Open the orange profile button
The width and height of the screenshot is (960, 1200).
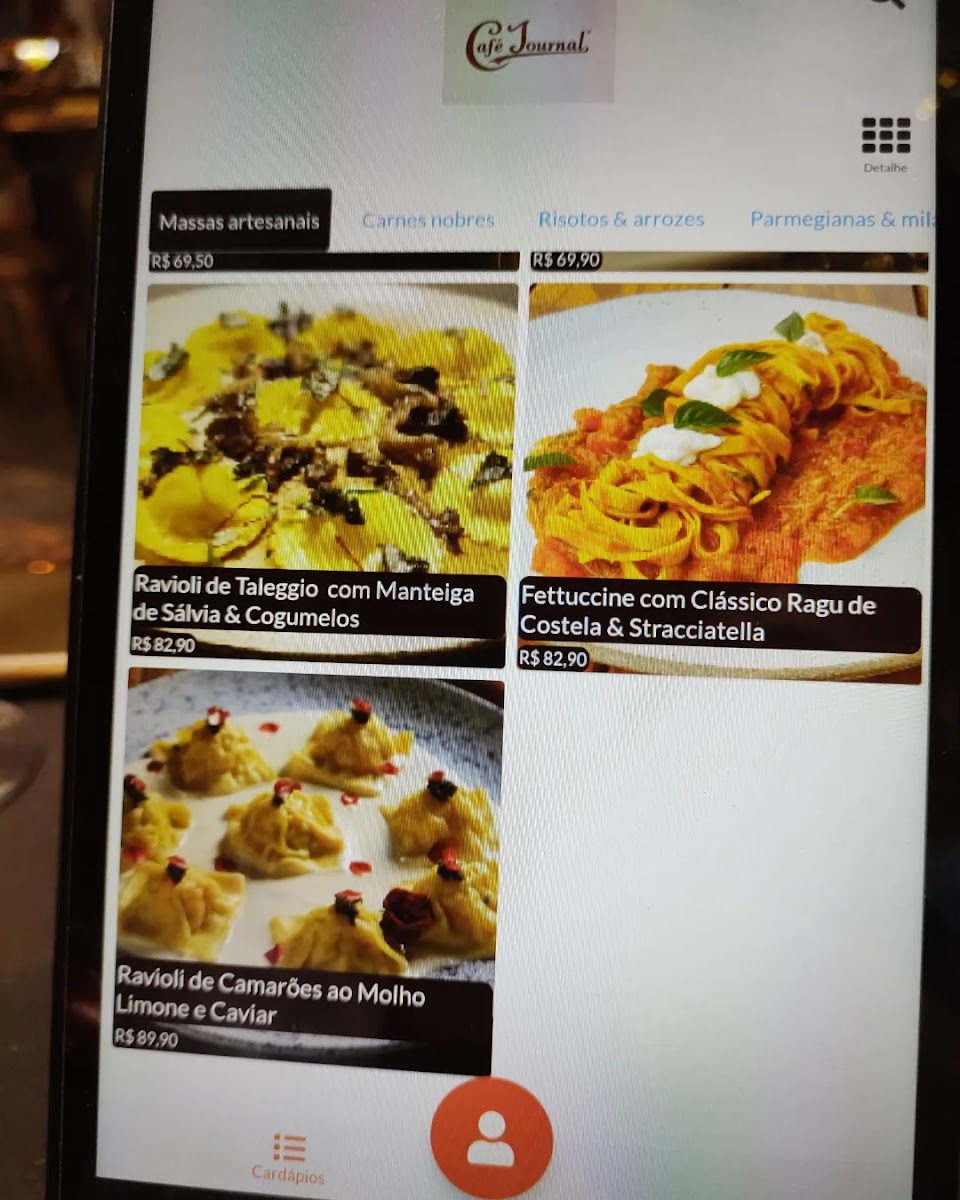pyautogui.click(x=491, y=1138)
